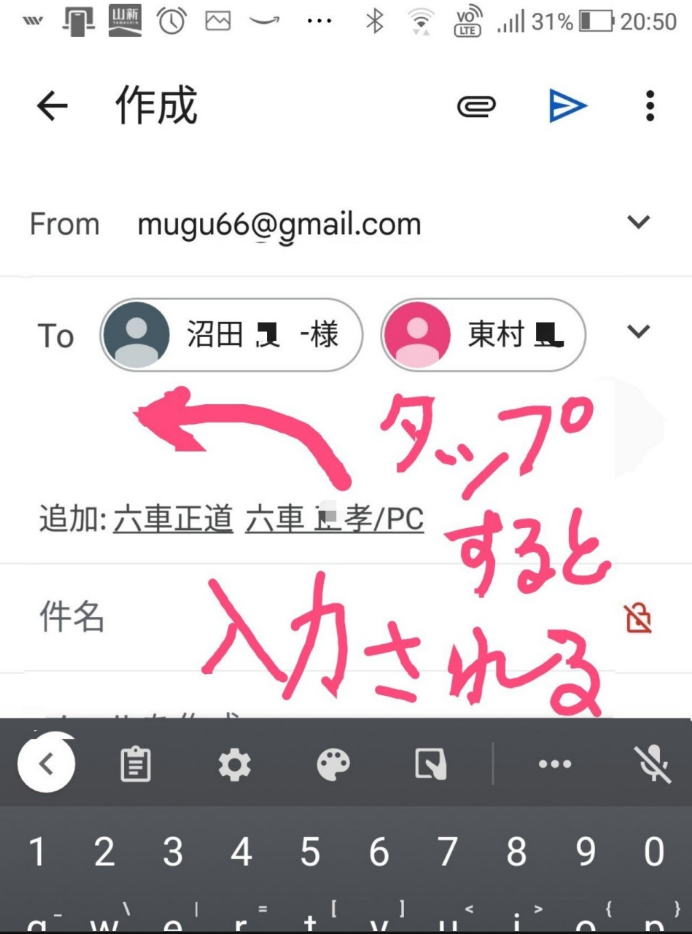Image resolution: width=692 pixels, height=934 pixels.
Task: Open the one-handed mode keyboard icon
Action: pyautogui.click(x=430, y=766)
